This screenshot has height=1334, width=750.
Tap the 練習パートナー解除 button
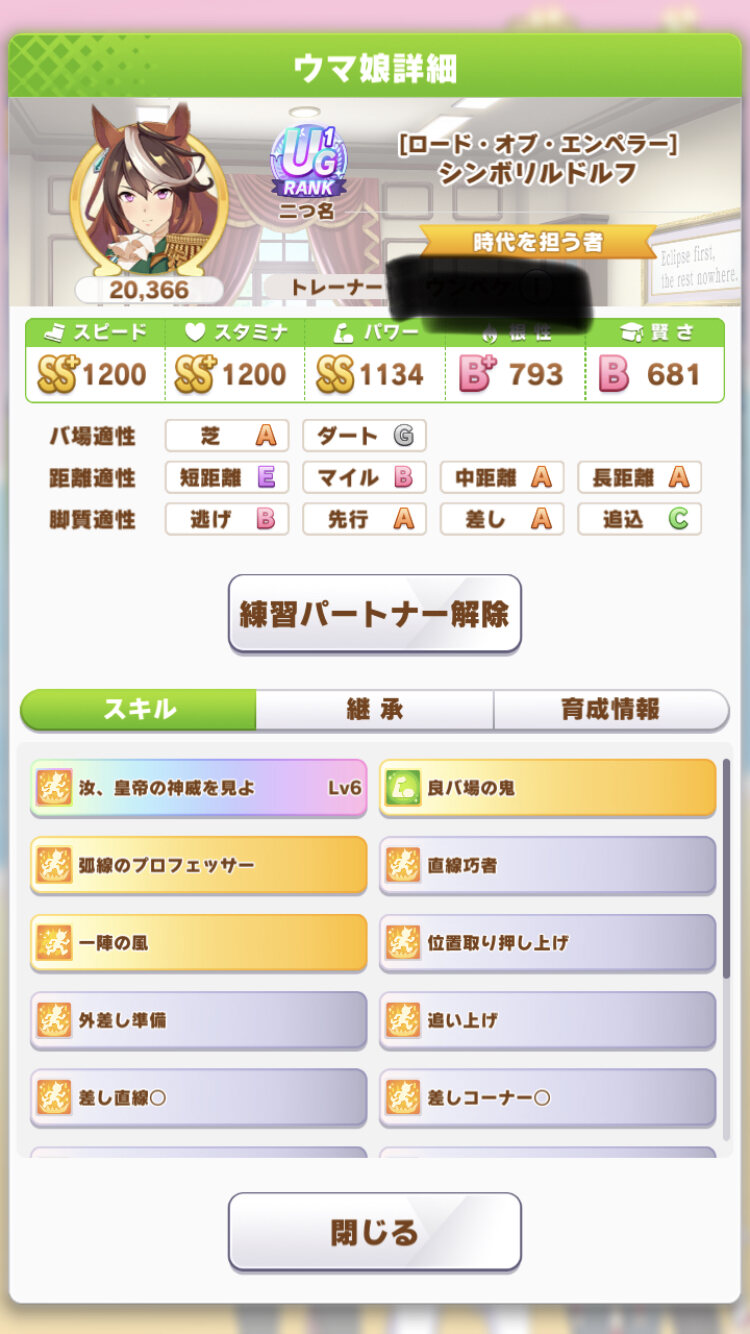tap(374, 613)
